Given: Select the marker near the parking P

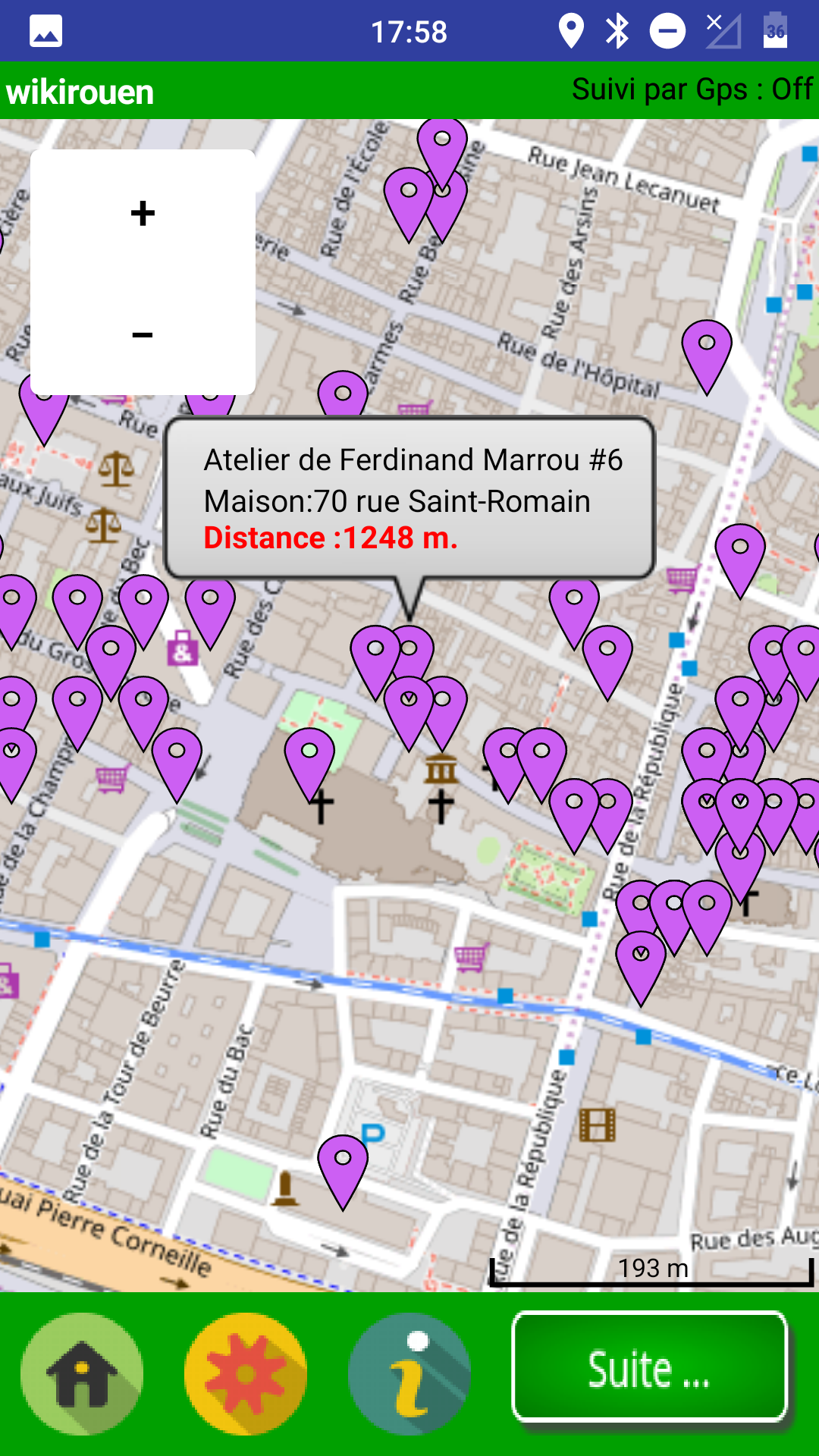Looking at the screenshot, I should click(x=343, y=1164).
